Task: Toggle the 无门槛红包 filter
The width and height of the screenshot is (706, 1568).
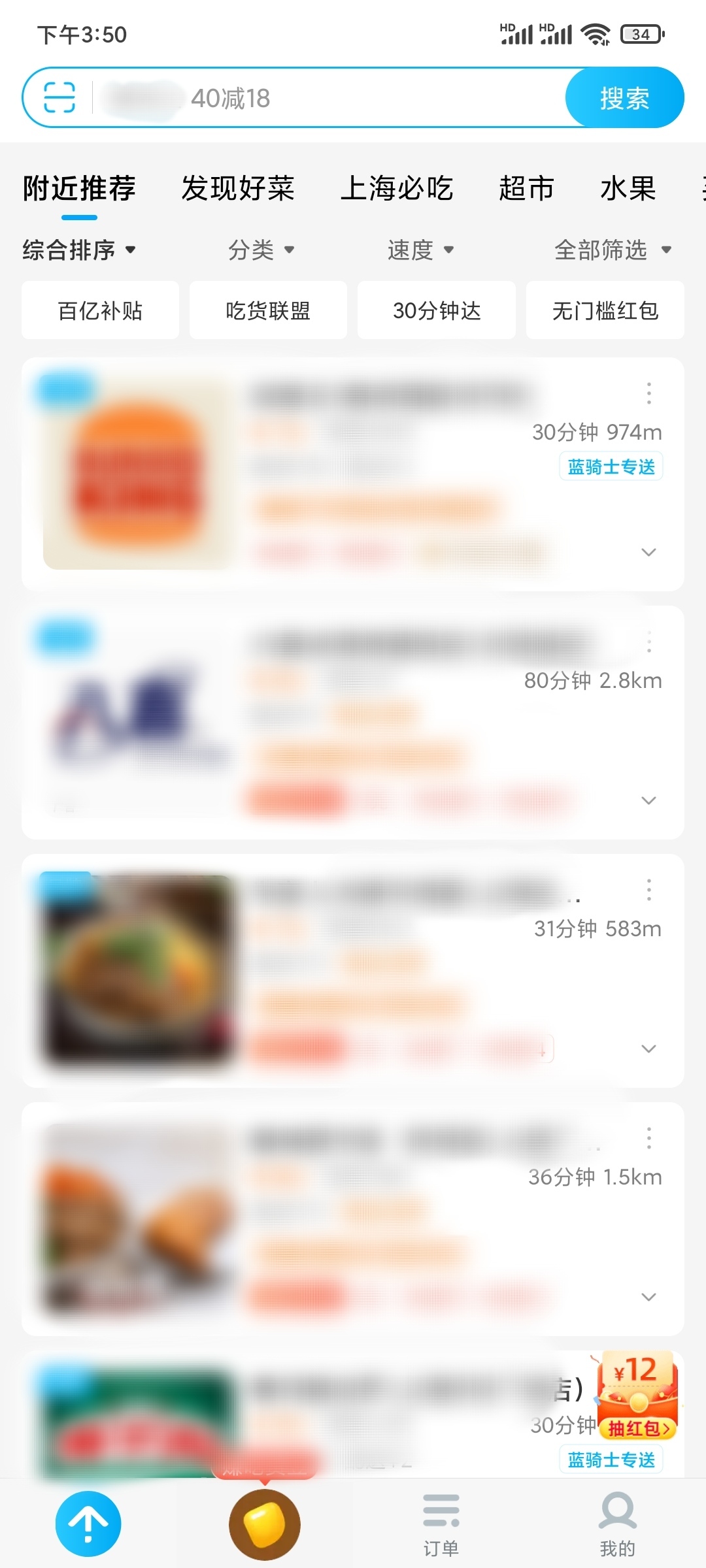Action: pos(604,310)
